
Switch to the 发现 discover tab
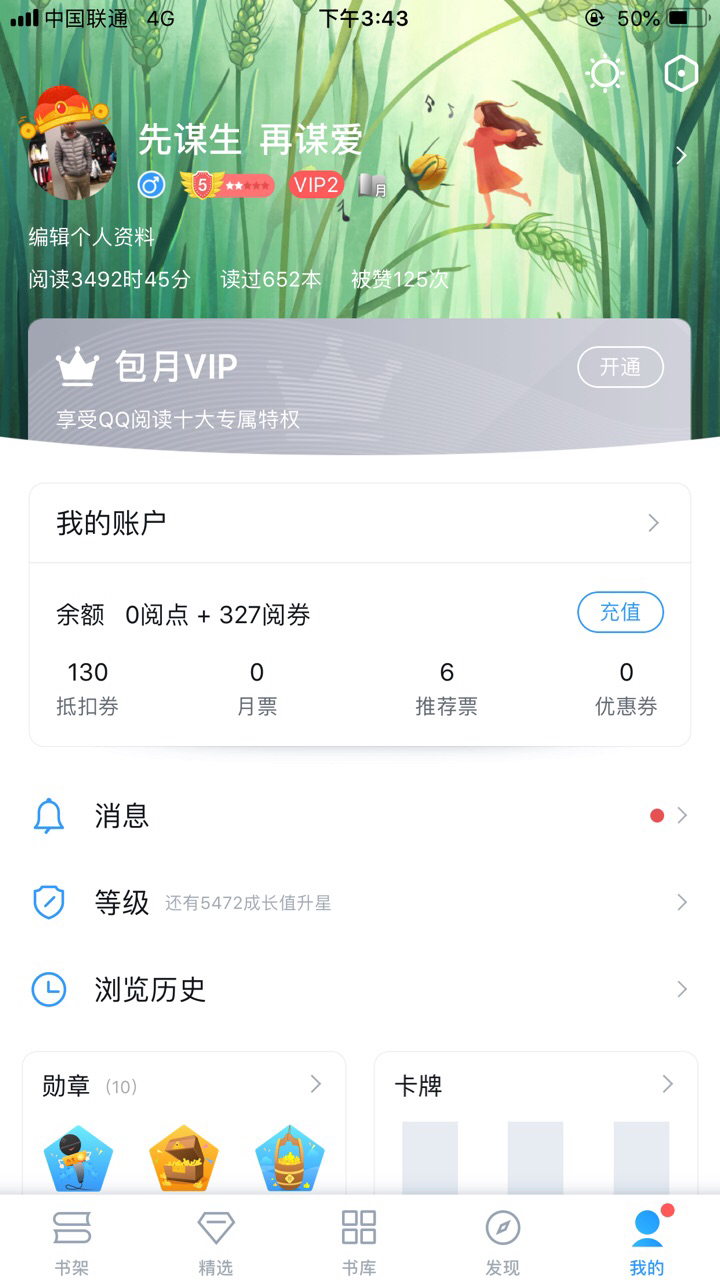point(503,1240)
